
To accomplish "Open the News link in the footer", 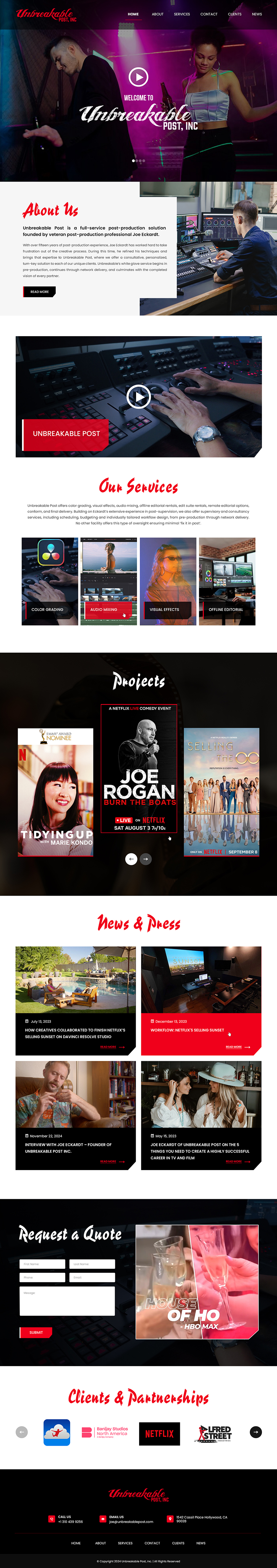I will (x=200, y=1543).
